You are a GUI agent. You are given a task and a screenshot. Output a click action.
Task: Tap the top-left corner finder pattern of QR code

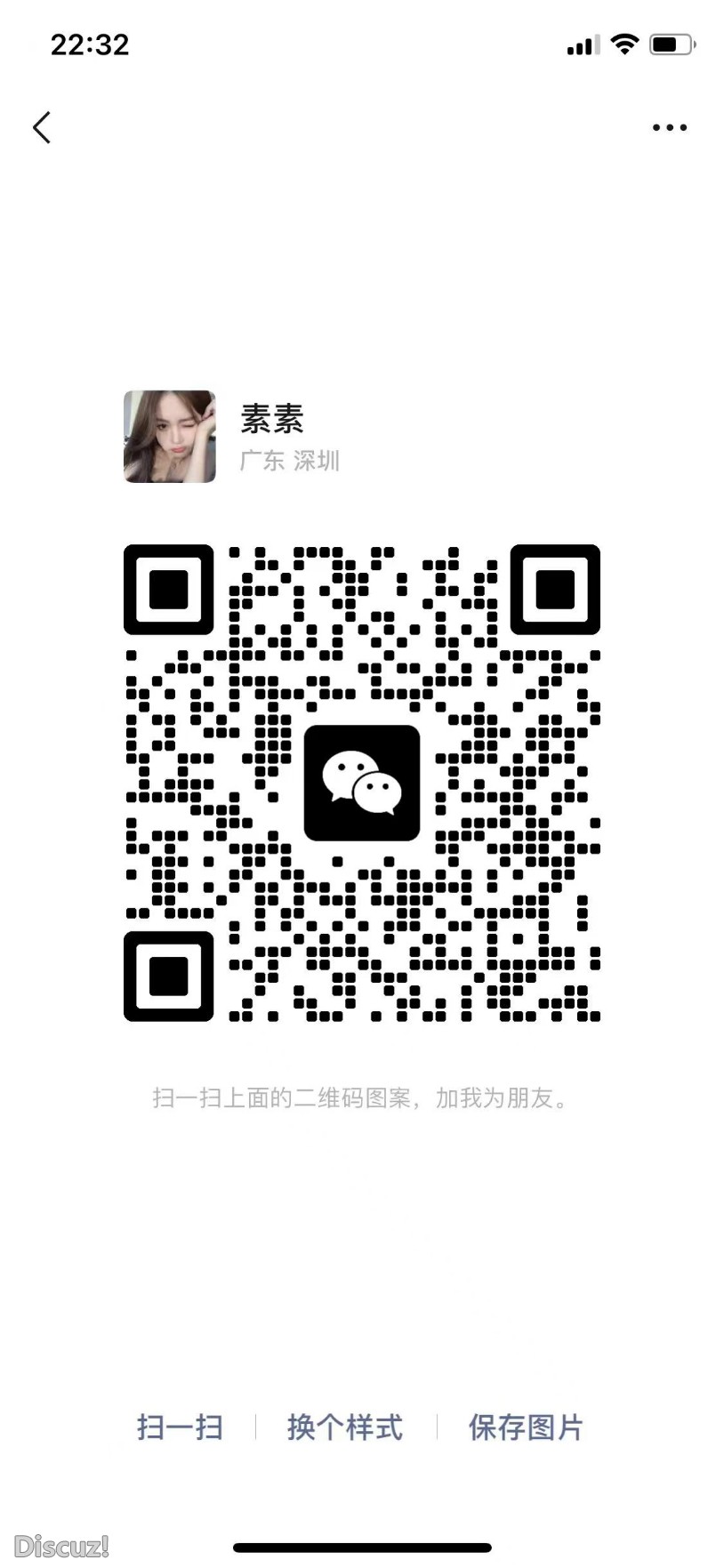tap(168, 589)
